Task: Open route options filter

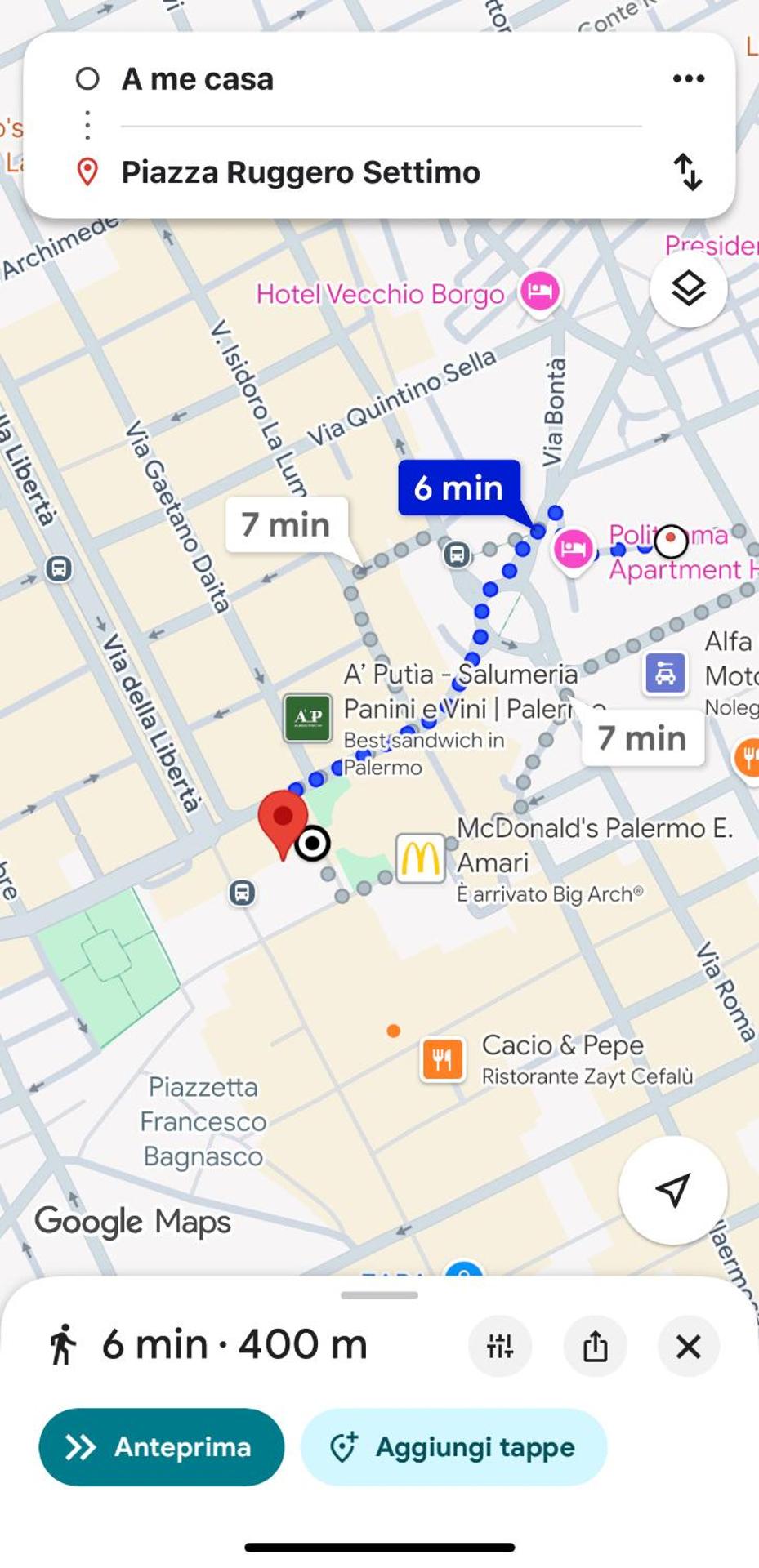Action: [x=499, y=1345]
